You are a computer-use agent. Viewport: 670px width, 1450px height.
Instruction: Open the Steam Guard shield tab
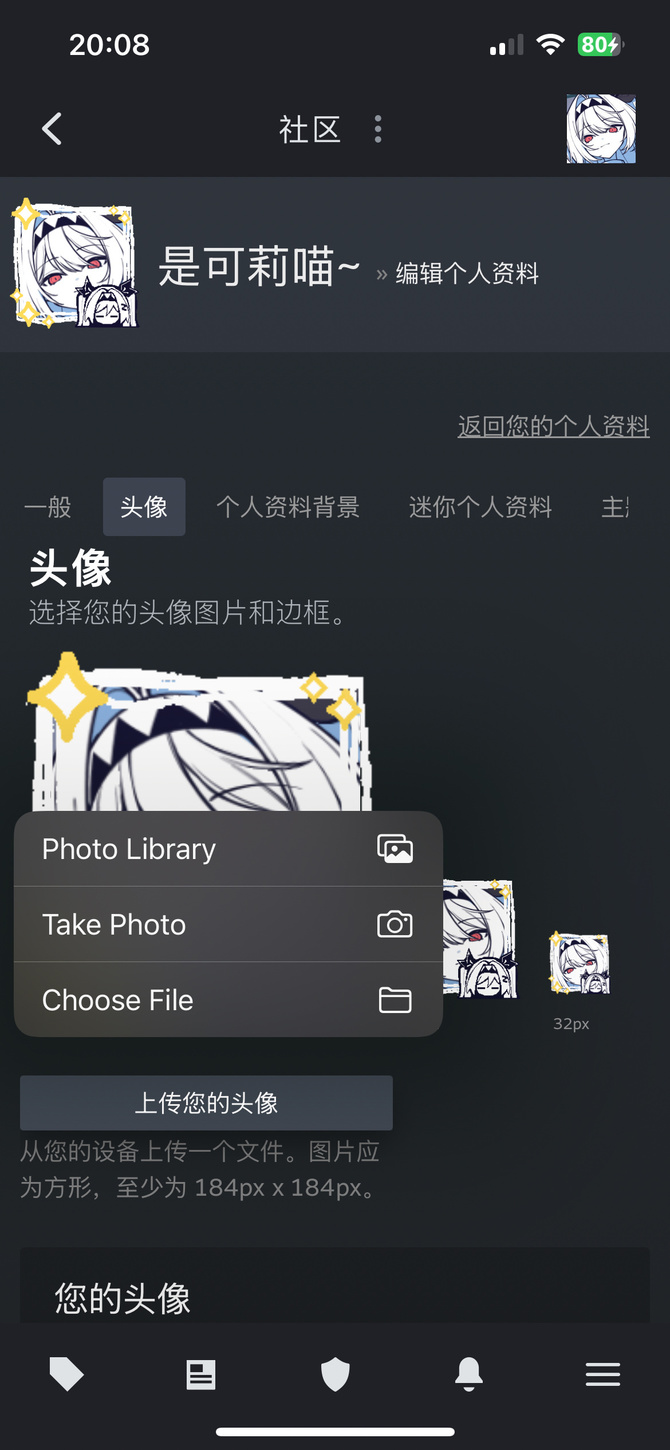(x=335, y=1375)
